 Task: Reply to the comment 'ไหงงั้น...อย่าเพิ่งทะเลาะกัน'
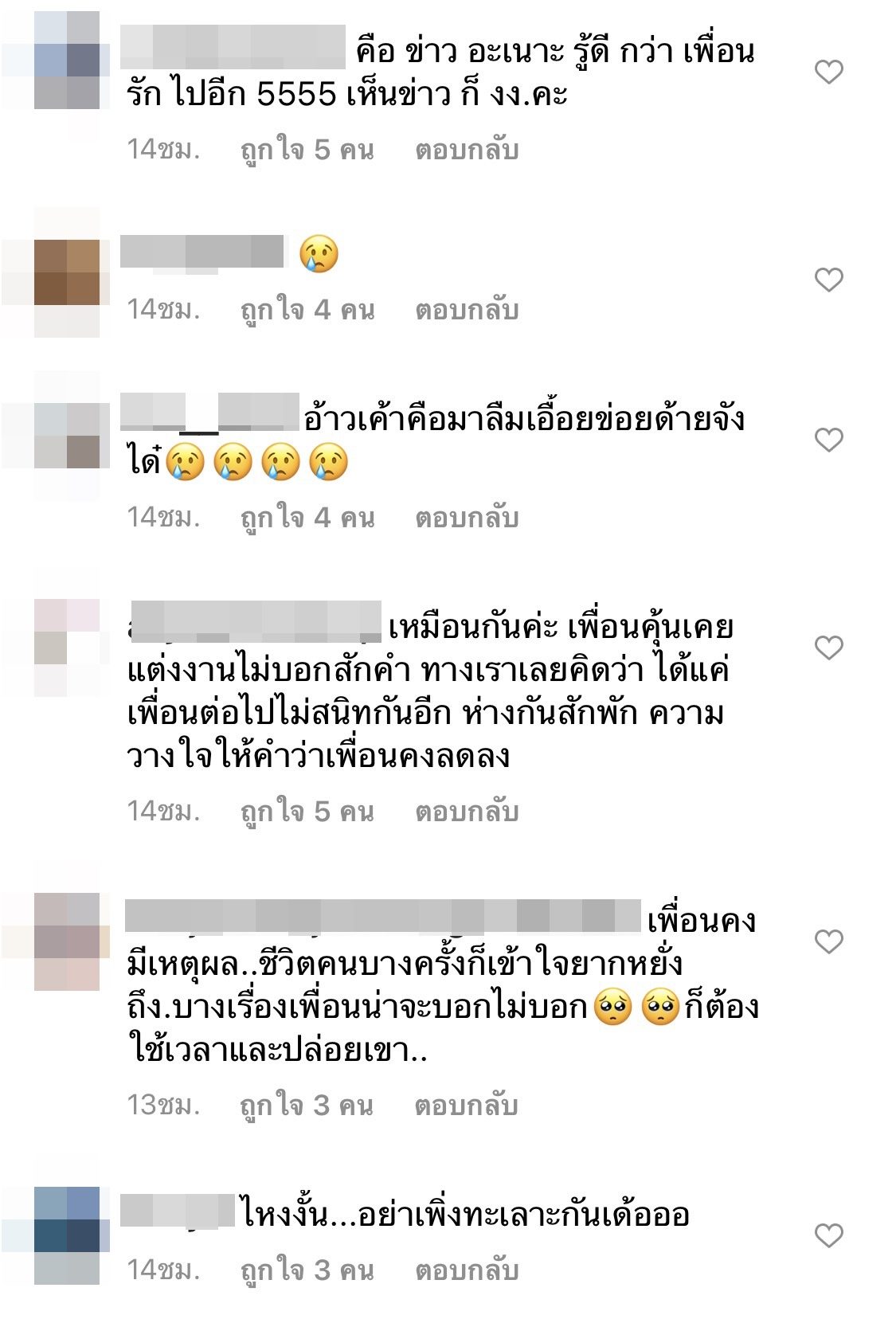pos(466,1270)
